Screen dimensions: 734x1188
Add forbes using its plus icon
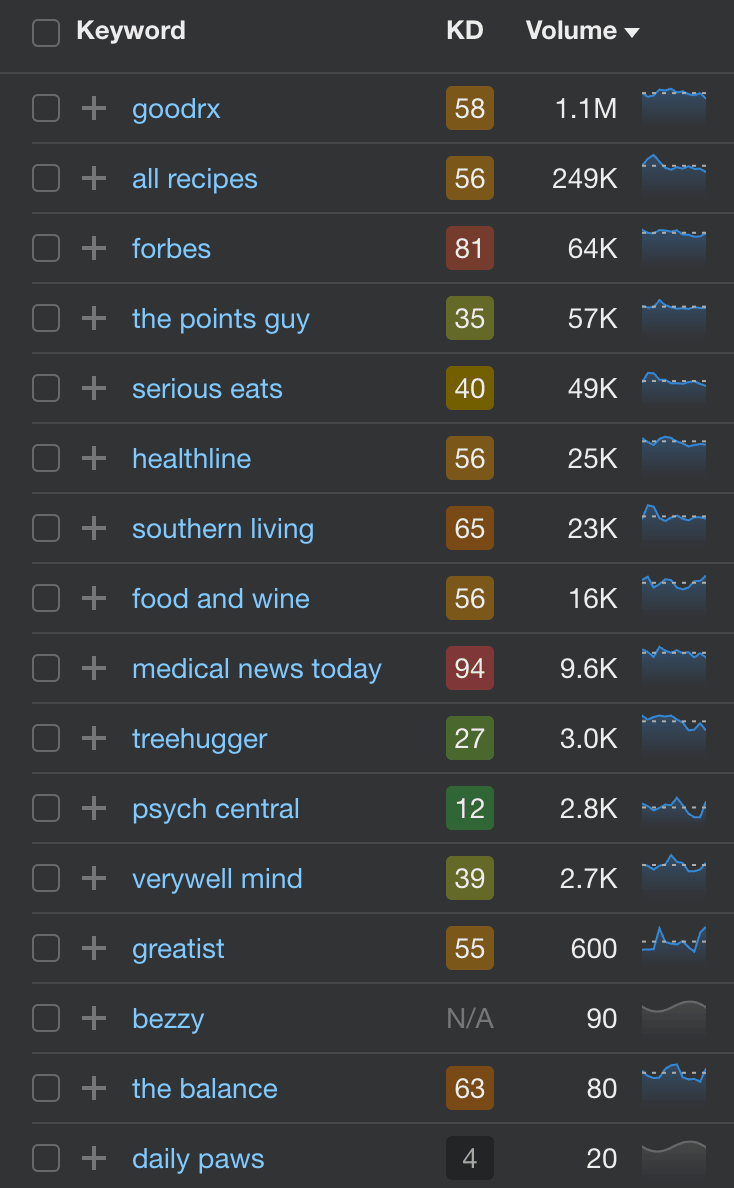coord(94,249)
